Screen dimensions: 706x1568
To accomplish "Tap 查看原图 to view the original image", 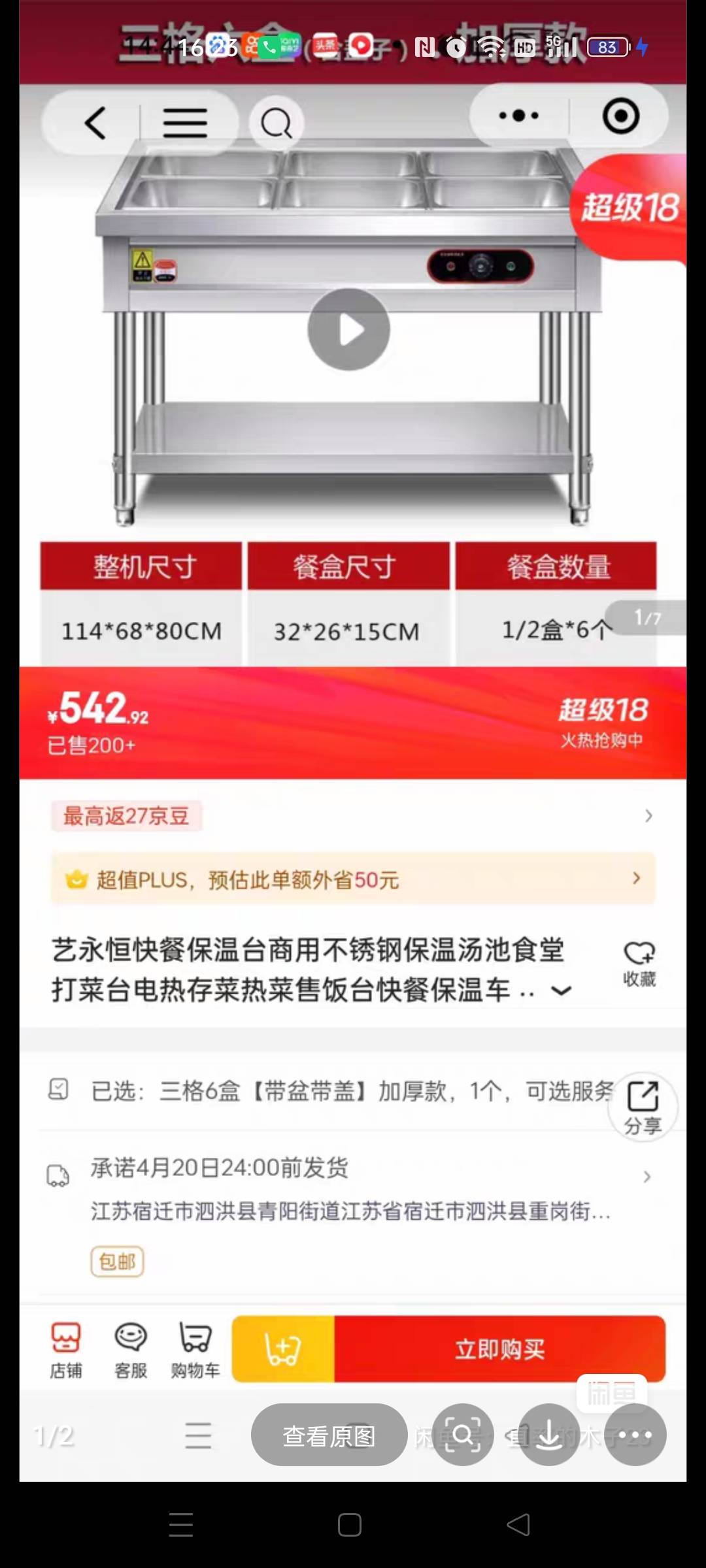I will point(329,1435).
